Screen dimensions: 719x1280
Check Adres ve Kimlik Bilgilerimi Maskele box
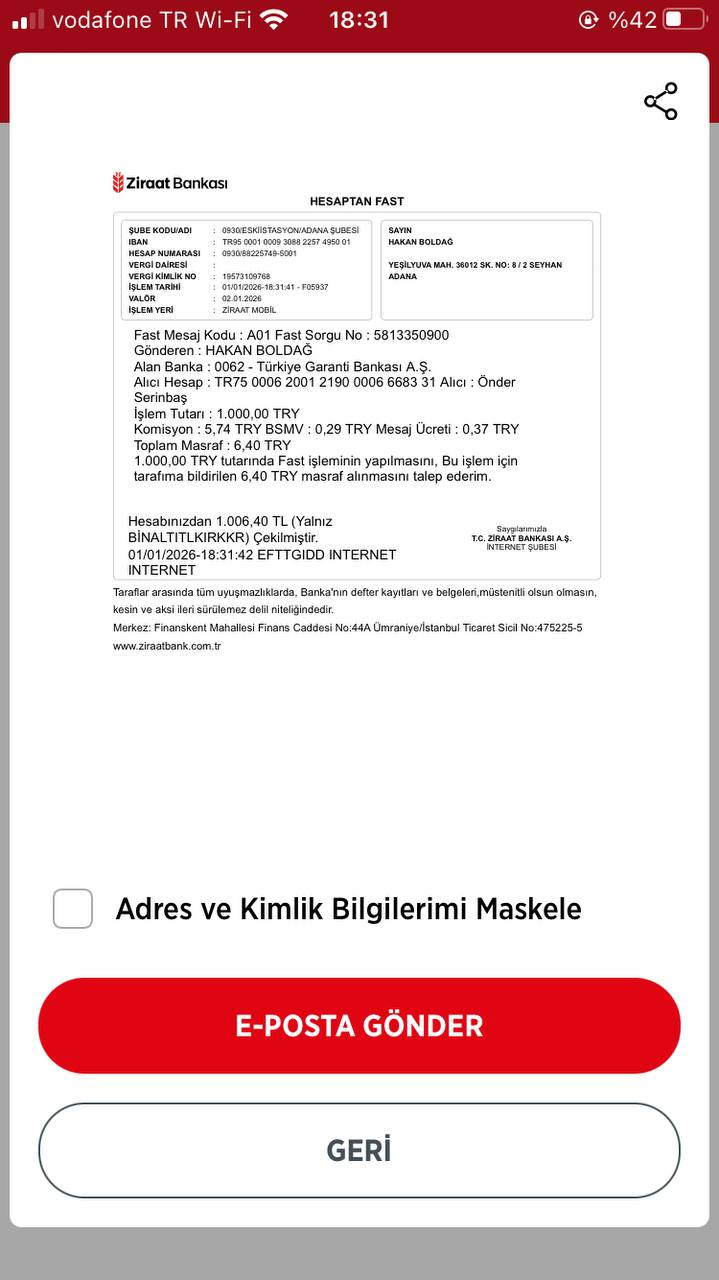73,908
